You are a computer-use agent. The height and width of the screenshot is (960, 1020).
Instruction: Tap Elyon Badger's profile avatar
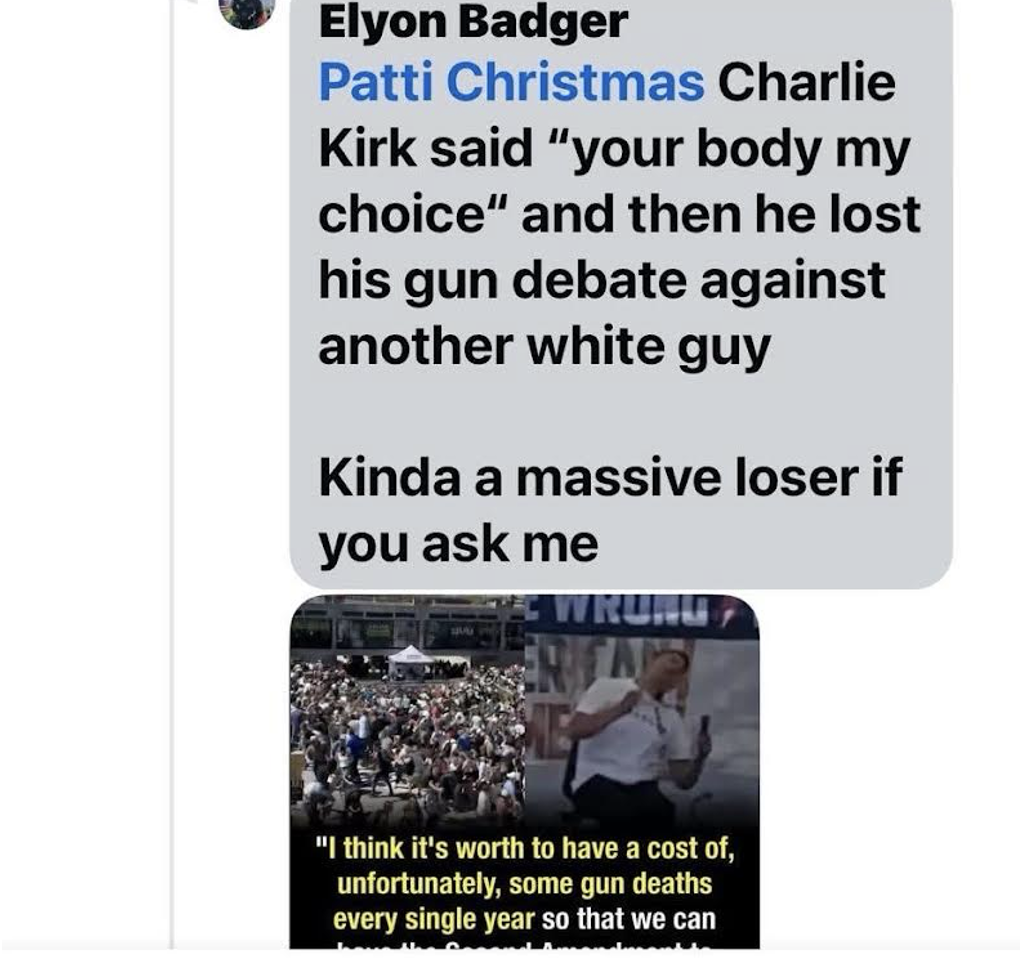click(x=246, y=11)
